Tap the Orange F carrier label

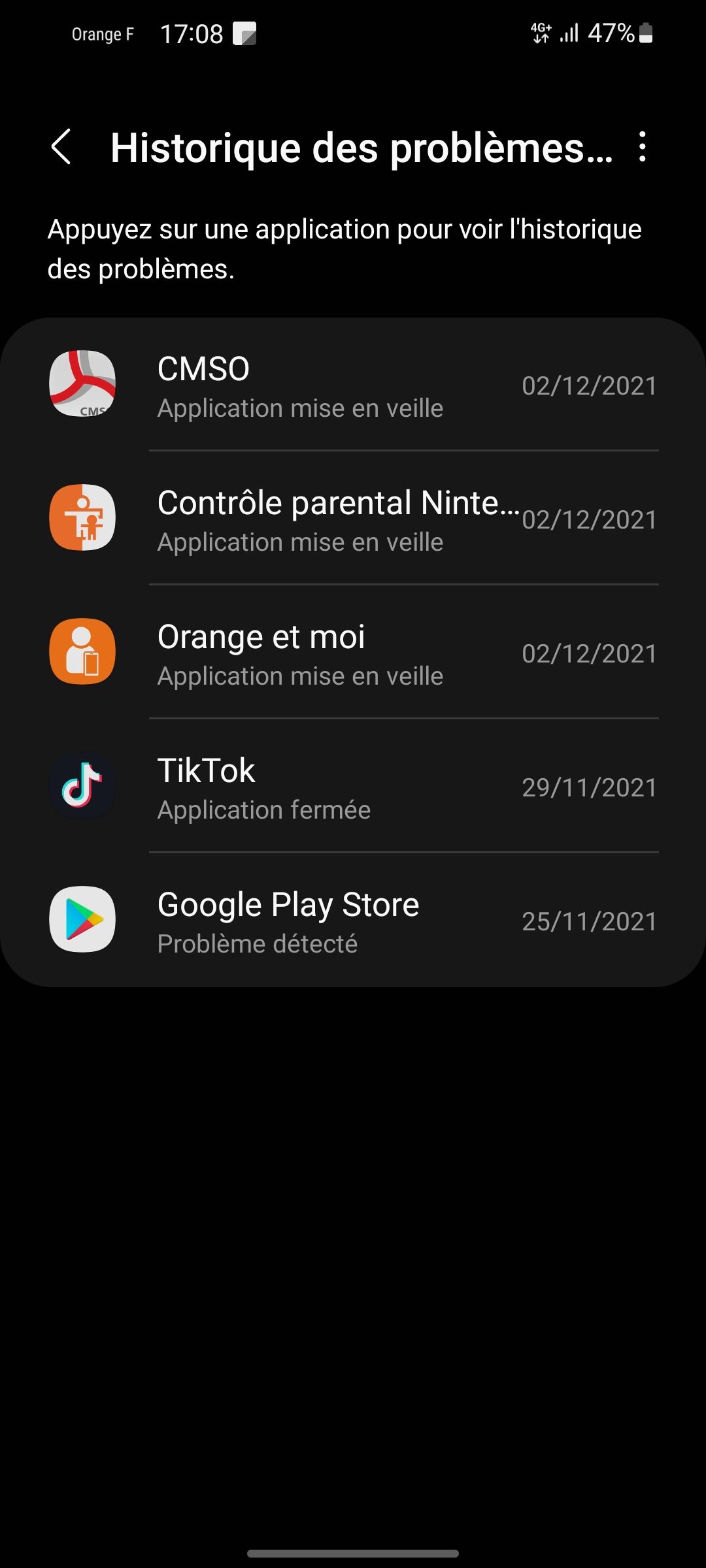[102, 35]
